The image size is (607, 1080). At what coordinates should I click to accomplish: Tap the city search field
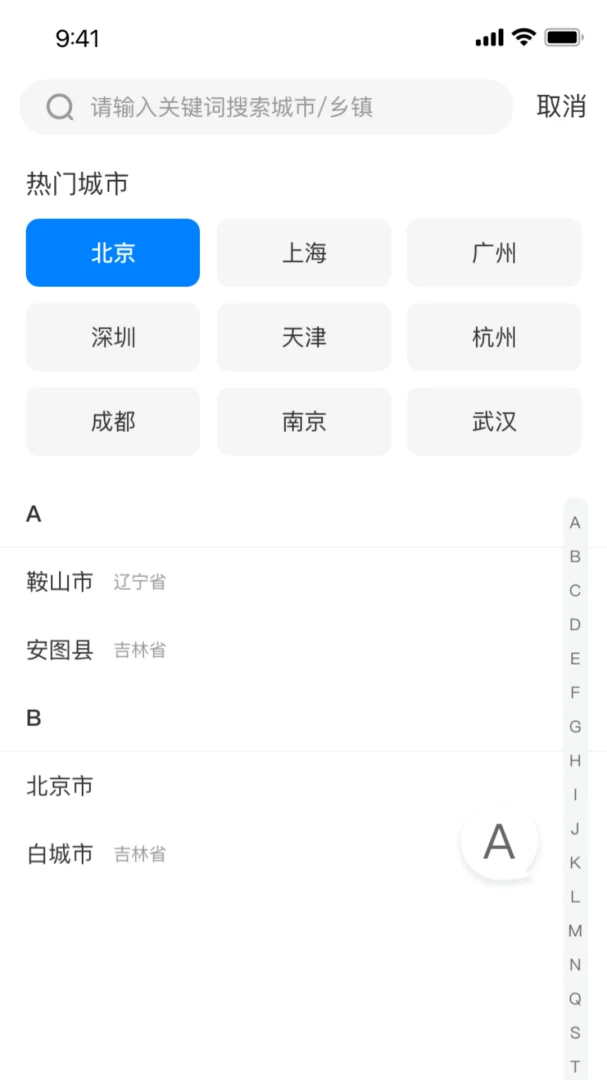click(266, 107)
